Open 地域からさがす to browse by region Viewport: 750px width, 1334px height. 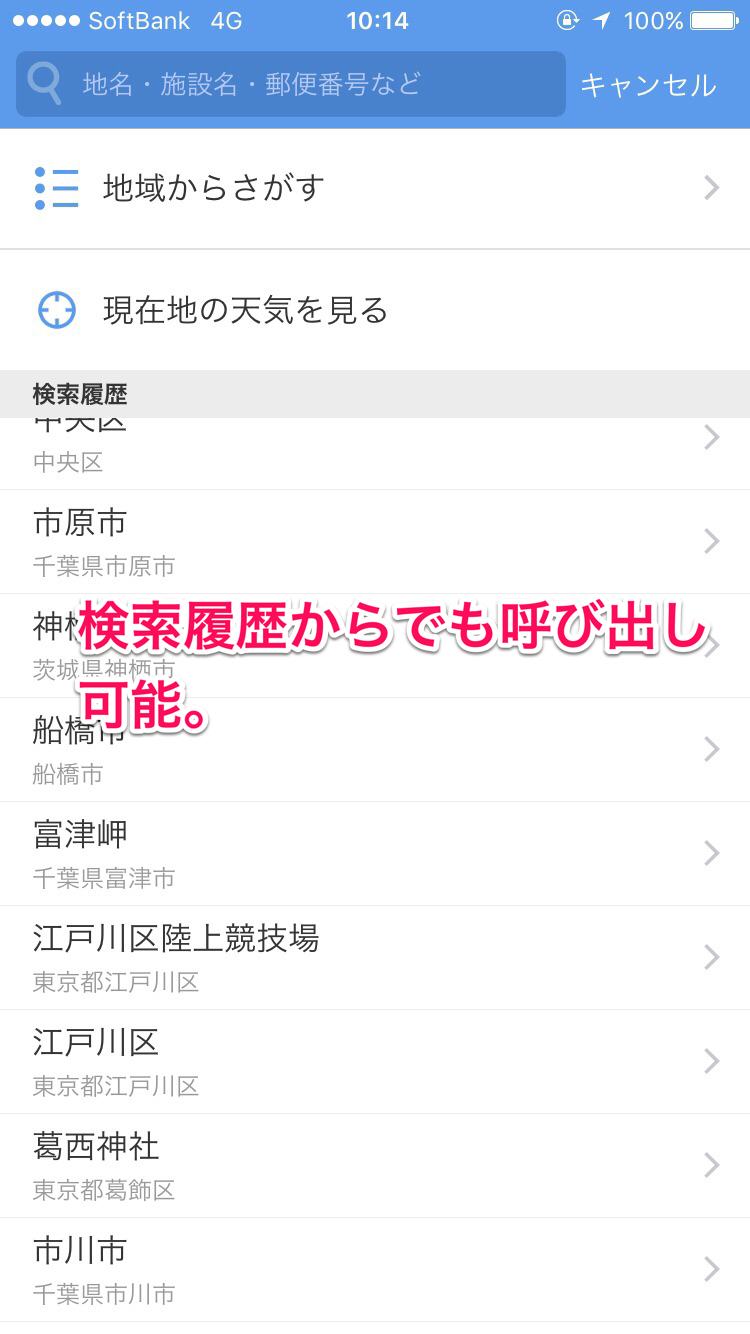(x=375, y=188)
